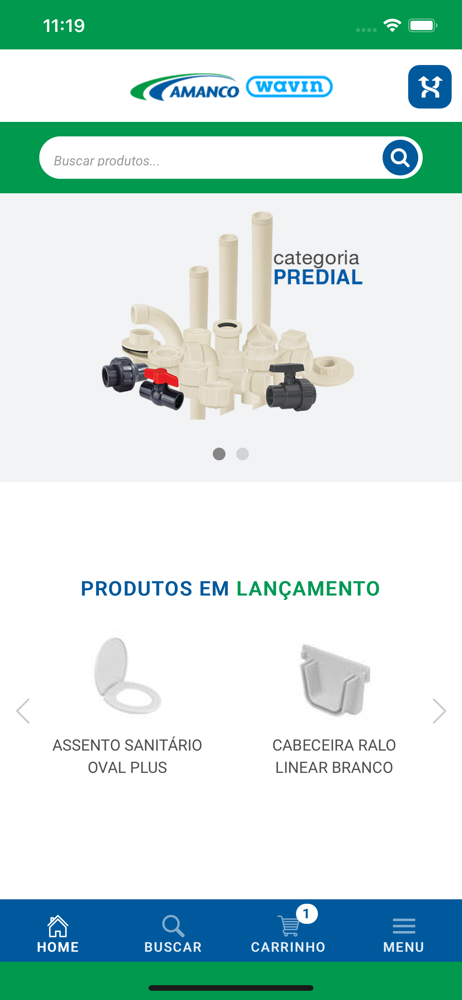Show previous products with left arrow
Image resolution: width=462 pixels, height=1000 pixels.
point(23,710)
